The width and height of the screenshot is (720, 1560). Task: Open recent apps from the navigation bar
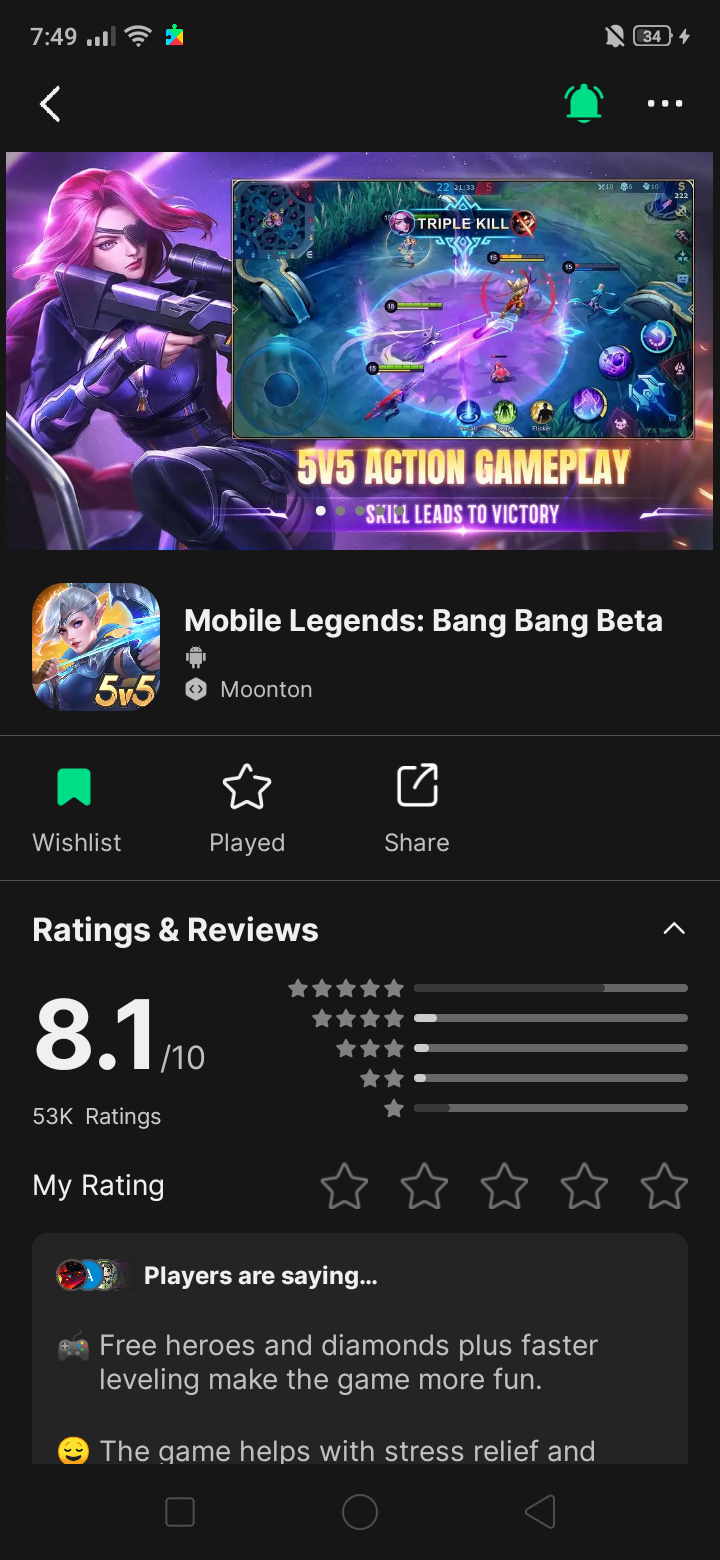pyautogui.click(x=180, y=1512)
